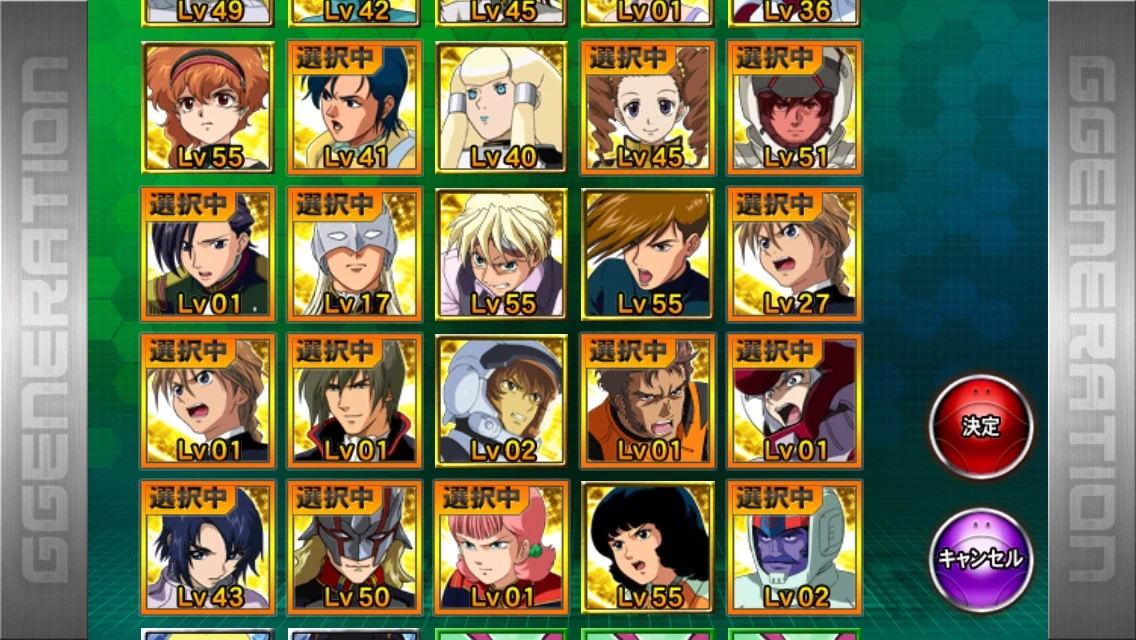Deselect the blue-haired pilot card Lv41
Screen dimensions: 1136x640
[355, 108]
